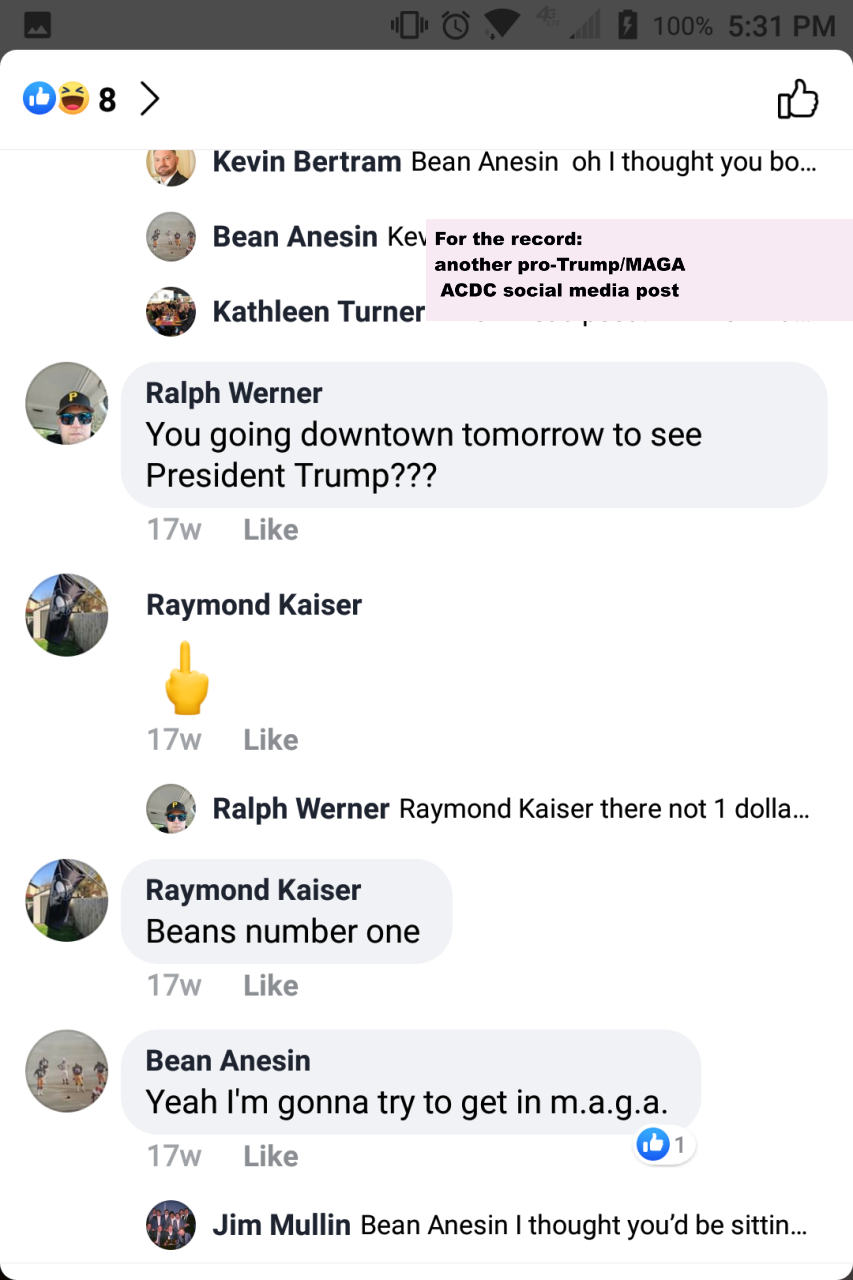Like the "Beans number one" comment
The width and height of the screenshot is (853, 1280).
(x=270, y=985)
